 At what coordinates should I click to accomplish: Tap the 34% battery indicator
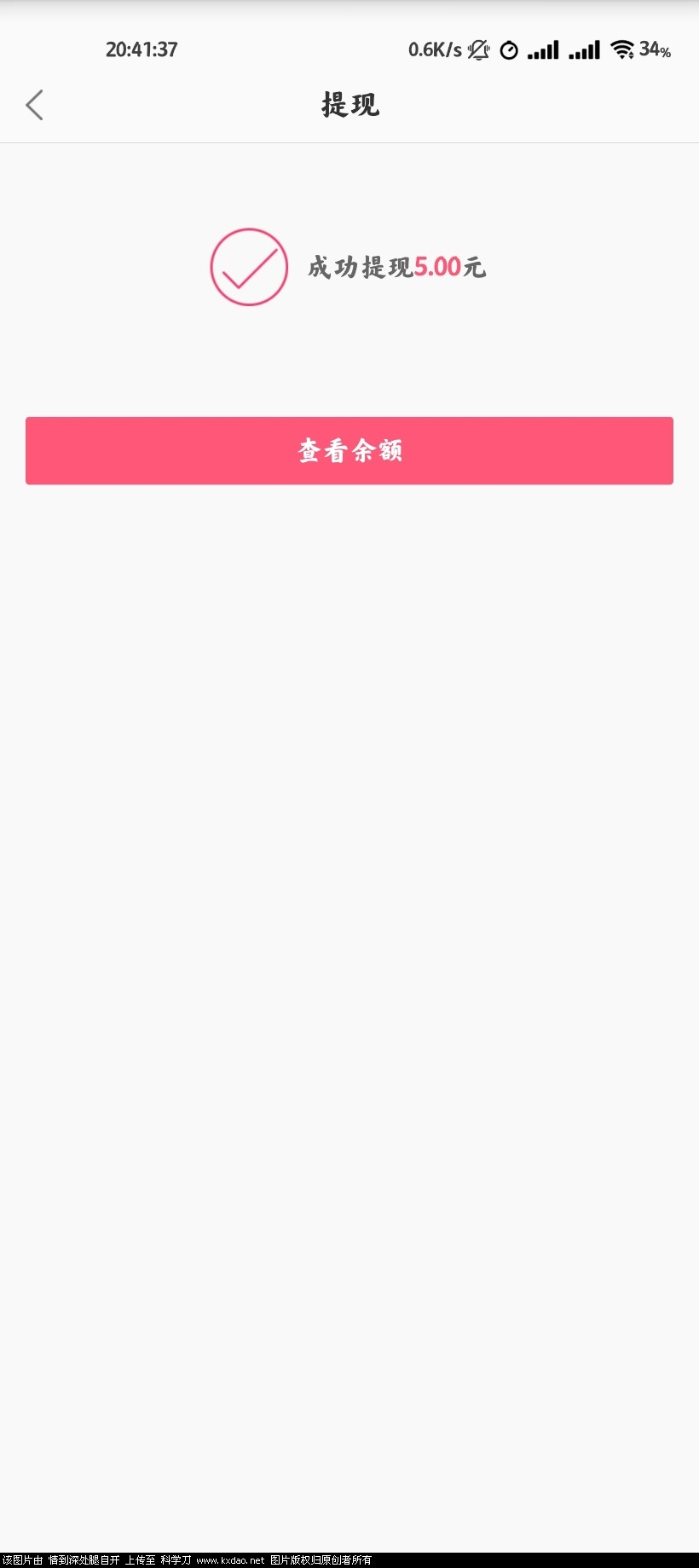pos(653,50)
